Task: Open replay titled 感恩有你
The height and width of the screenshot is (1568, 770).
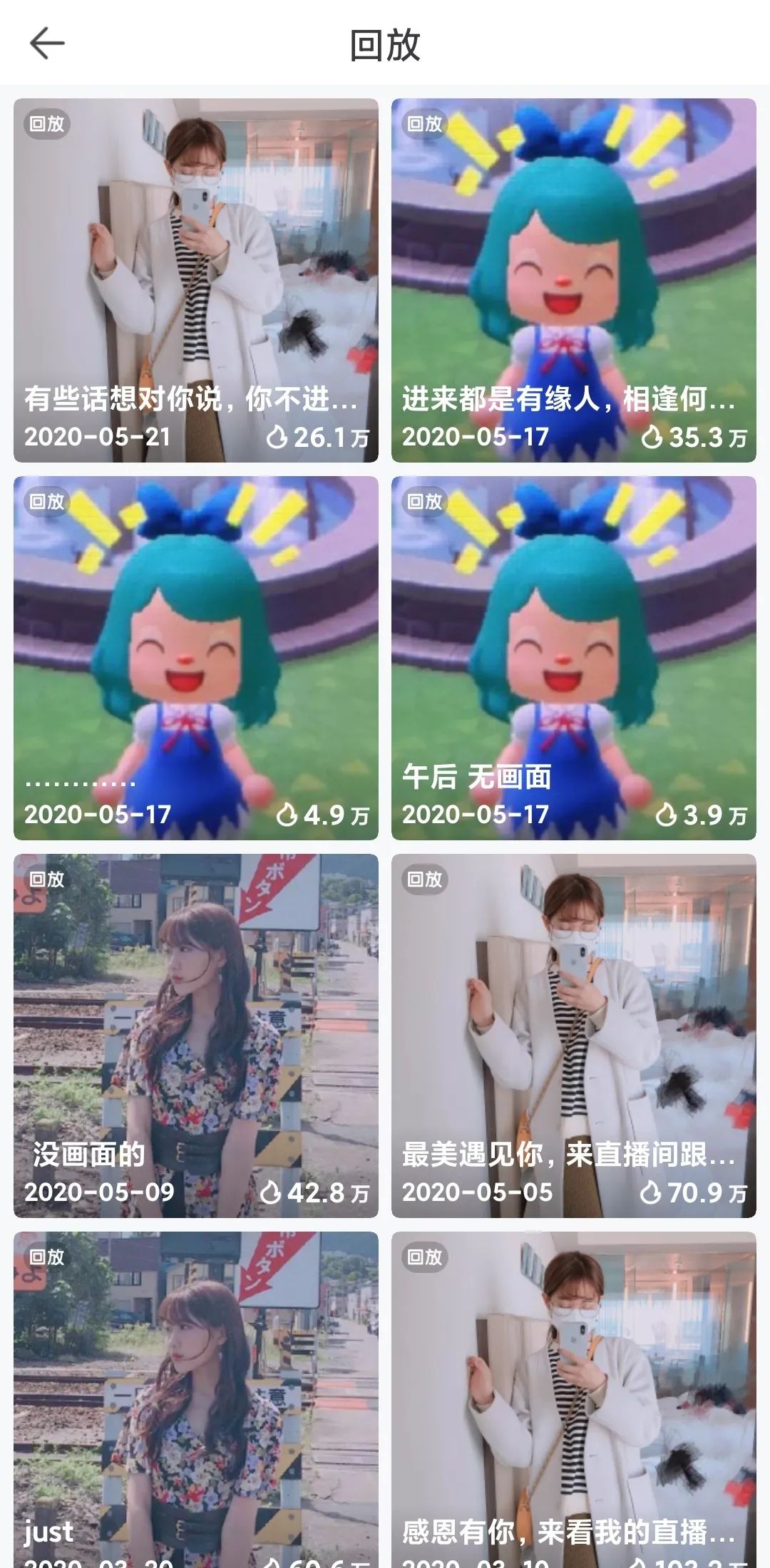Action: point(573,1397)
